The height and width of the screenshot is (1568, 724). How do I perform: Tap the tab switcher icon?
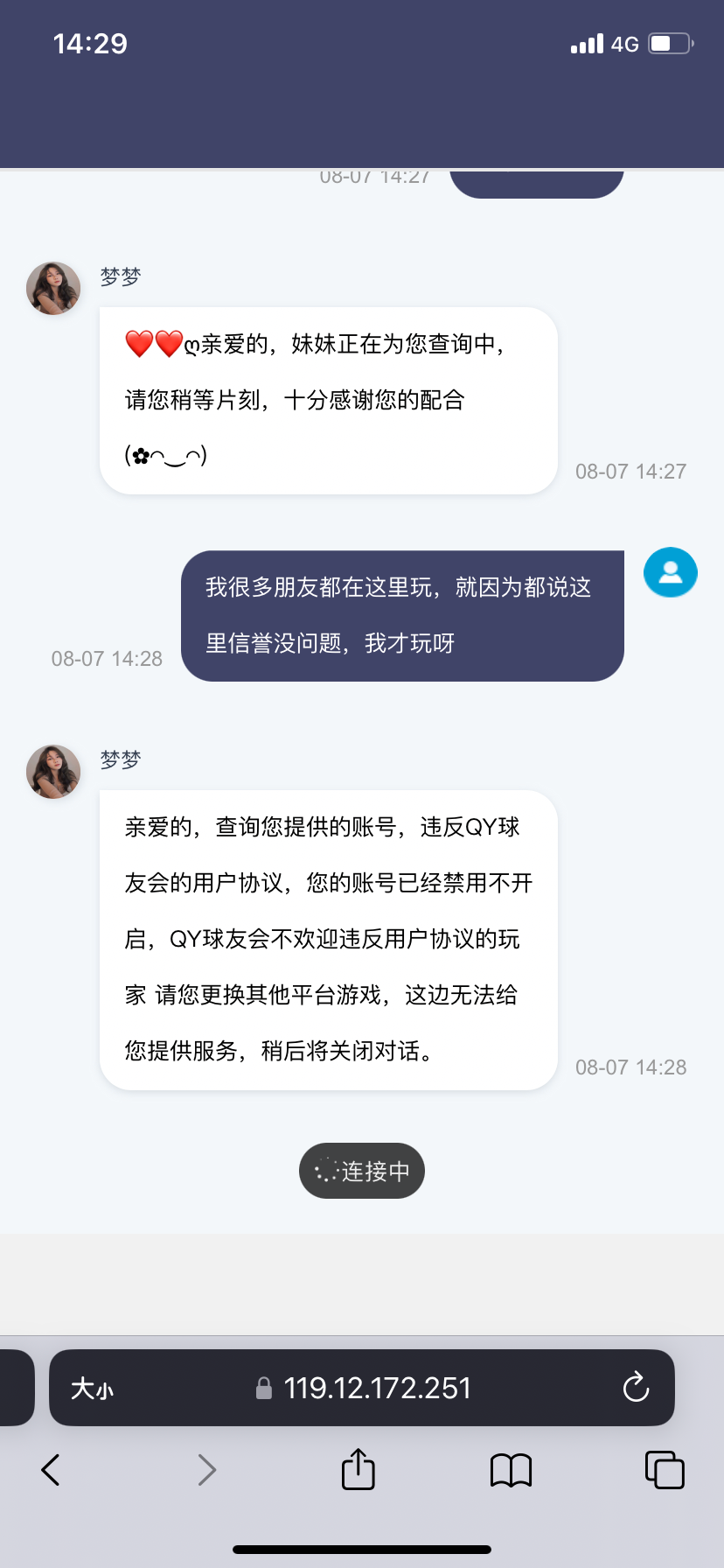[x=665, y=1470]
